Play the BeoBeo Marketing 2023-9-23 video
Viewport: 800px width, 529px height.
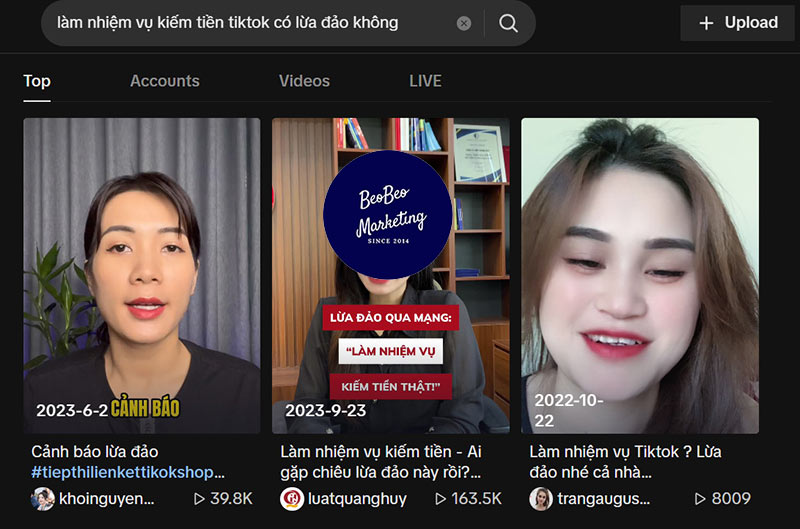pyautogui.click(x=390, y=275)
